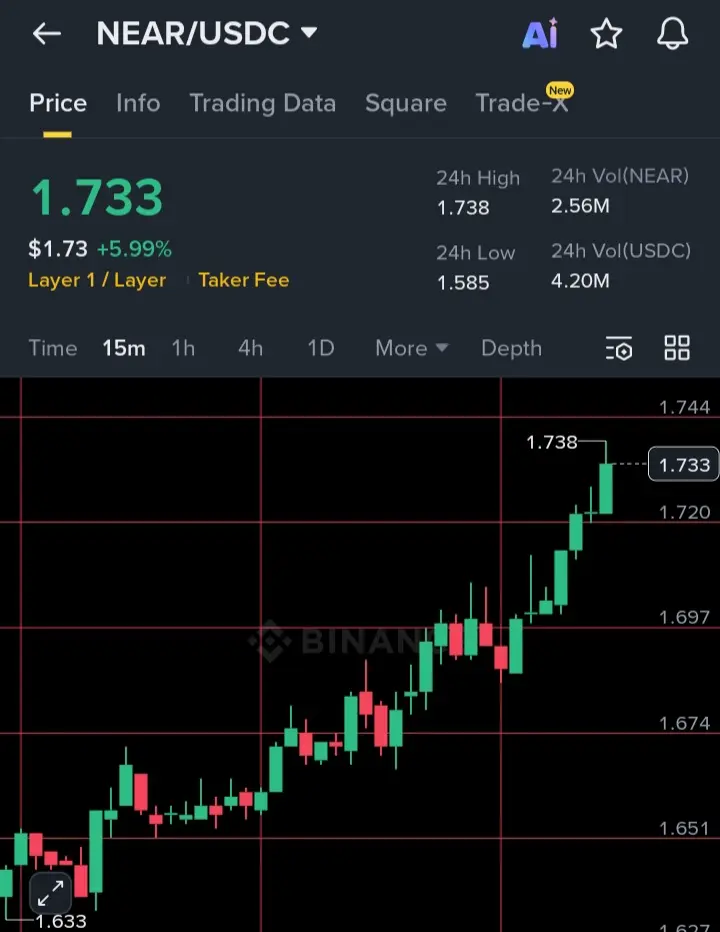
Task: Open the Layer 1 / Layer category tag
Action: (x=97, y=280)
